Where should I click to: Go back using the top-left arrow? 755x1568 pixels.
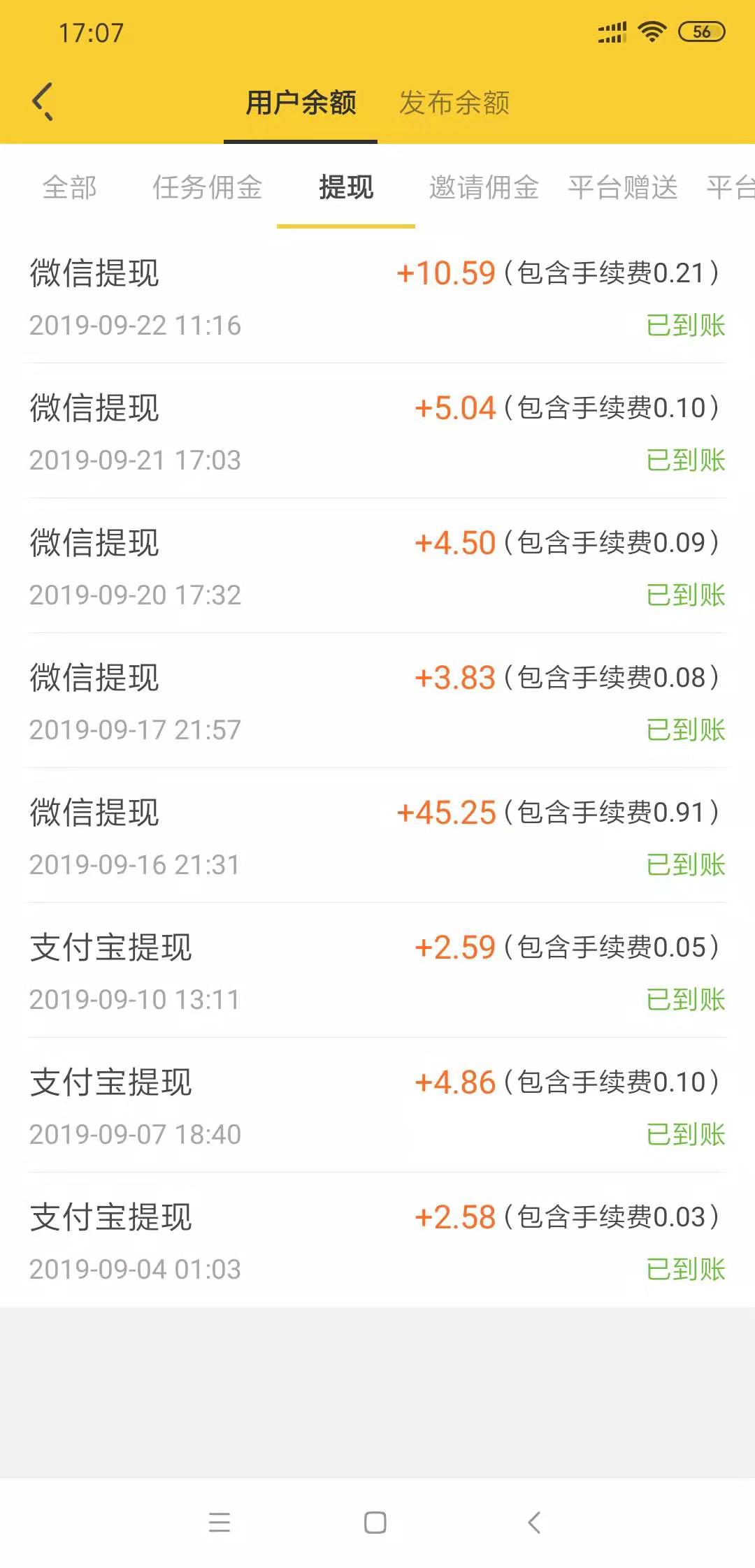pos(43,102)
